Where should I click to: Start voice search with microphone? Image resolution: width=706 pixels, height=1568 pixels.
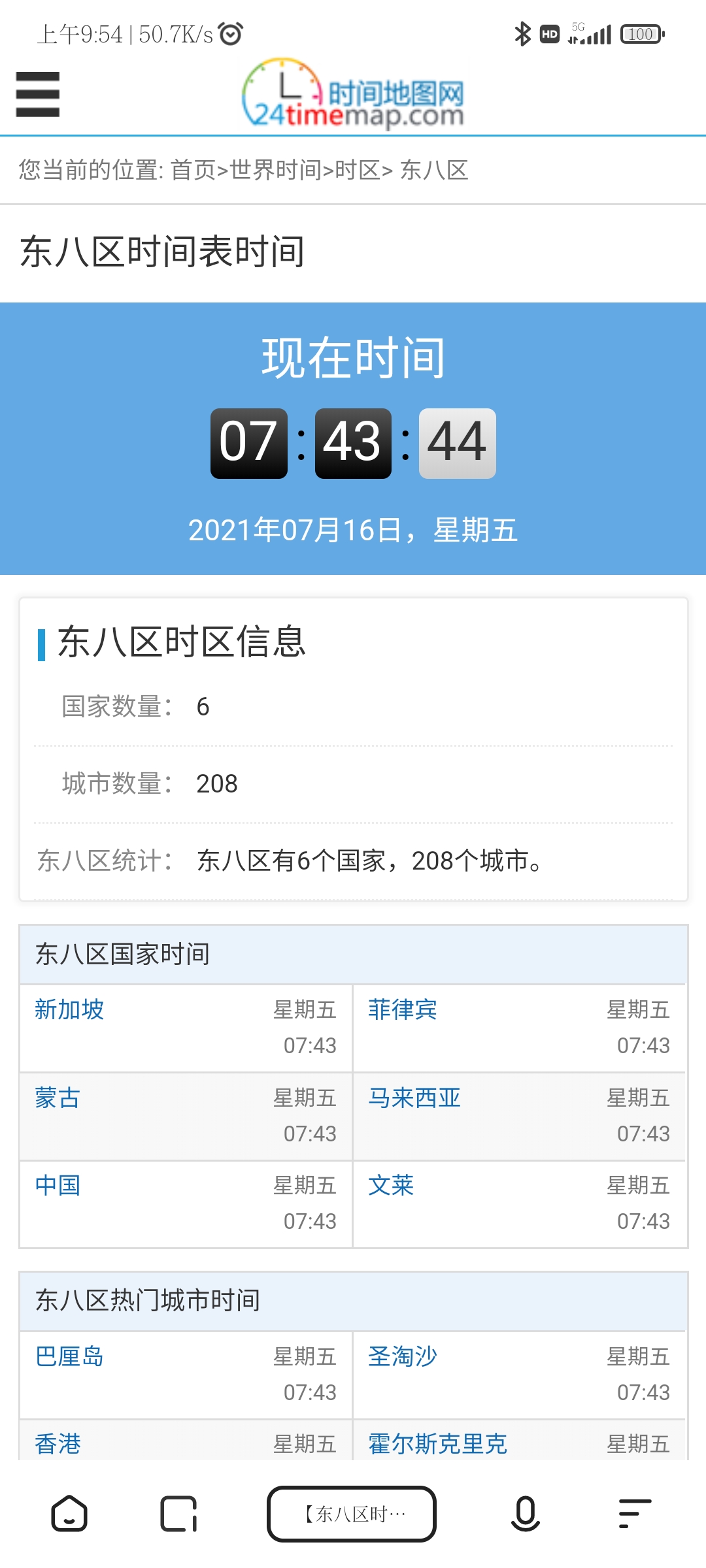pos(525,1514)
